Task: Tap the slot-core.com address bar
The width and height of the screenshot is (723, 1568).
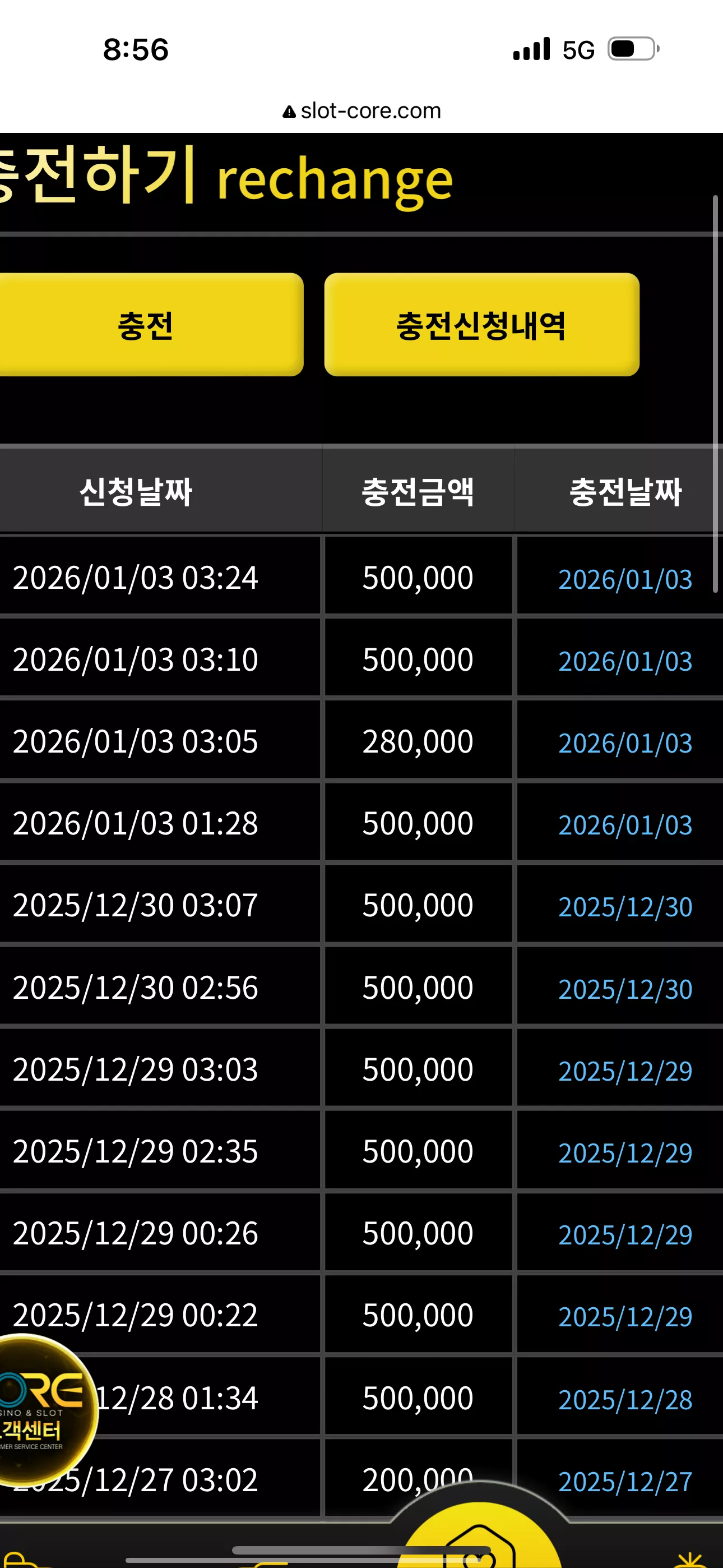Action: pos(361,111)
